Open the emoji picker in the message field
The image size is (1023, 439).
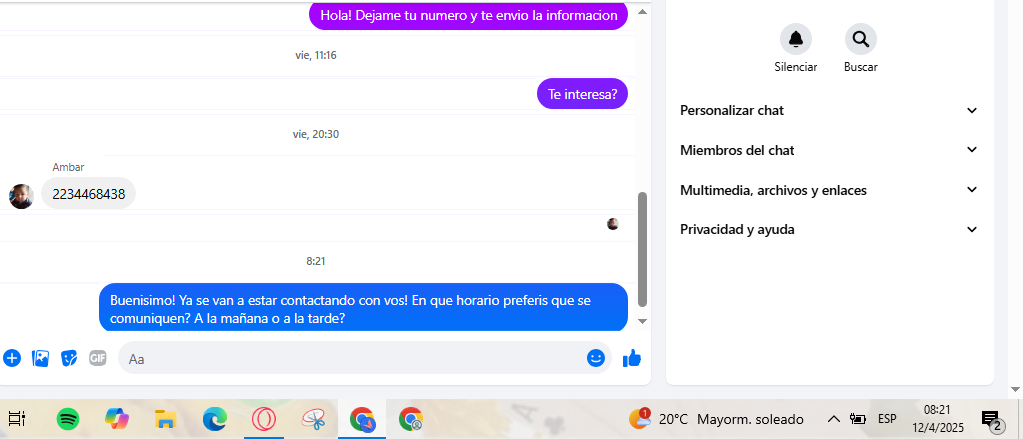coord(596,358)
